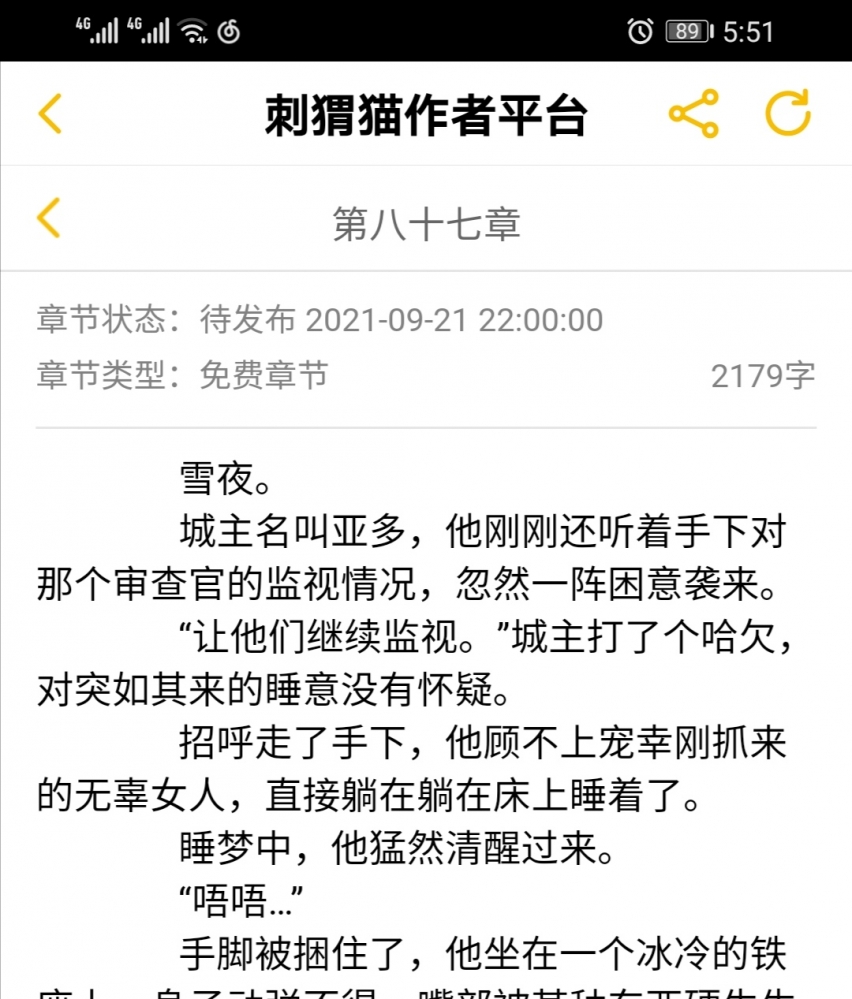This screenshot has height=999, width=852.
Task: Tap the alarm clock icon in the status bar
Action: [x=641, y=30]
